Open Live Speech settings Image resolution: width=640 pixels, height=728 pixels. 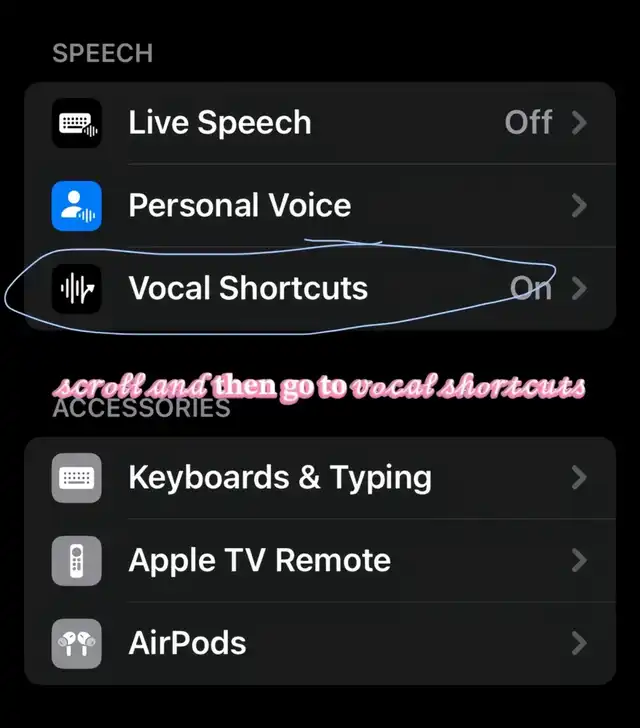pyautogui.click(x=320, y=123)
